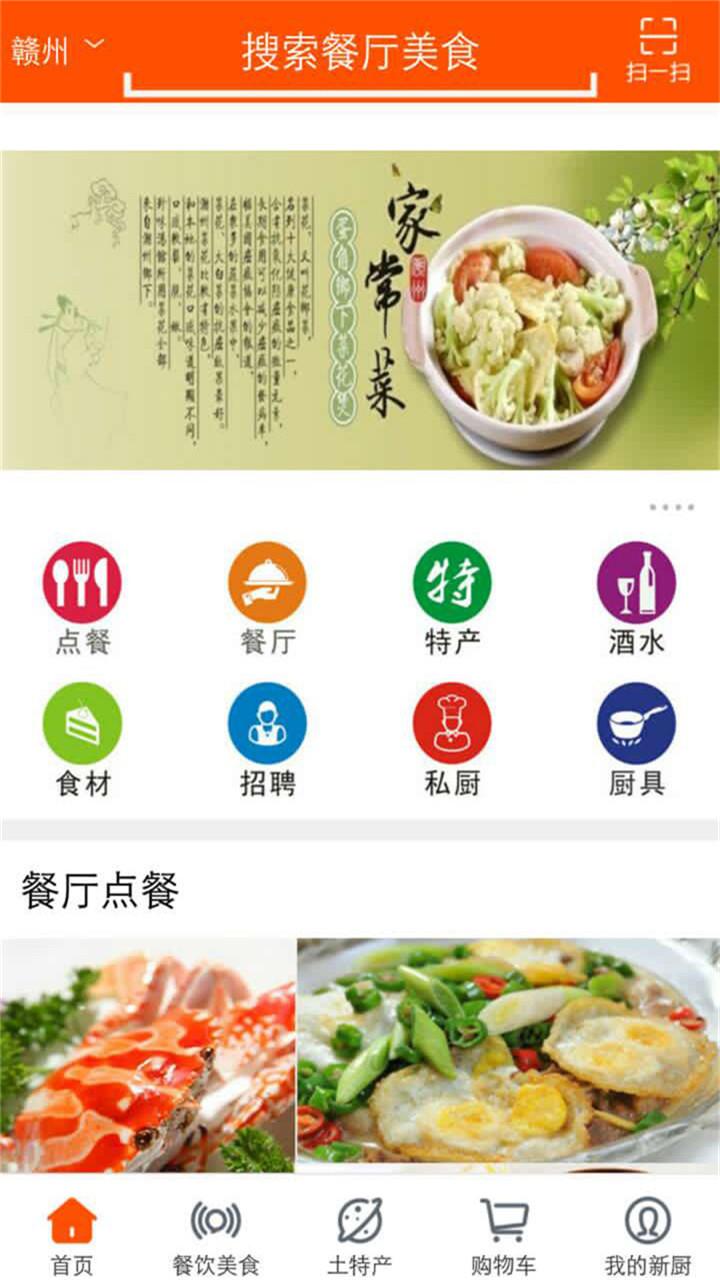This screenshot has height=1280, width=720.
Task: Open the 扫一扫 scanner
Action: tap(658, 50)
